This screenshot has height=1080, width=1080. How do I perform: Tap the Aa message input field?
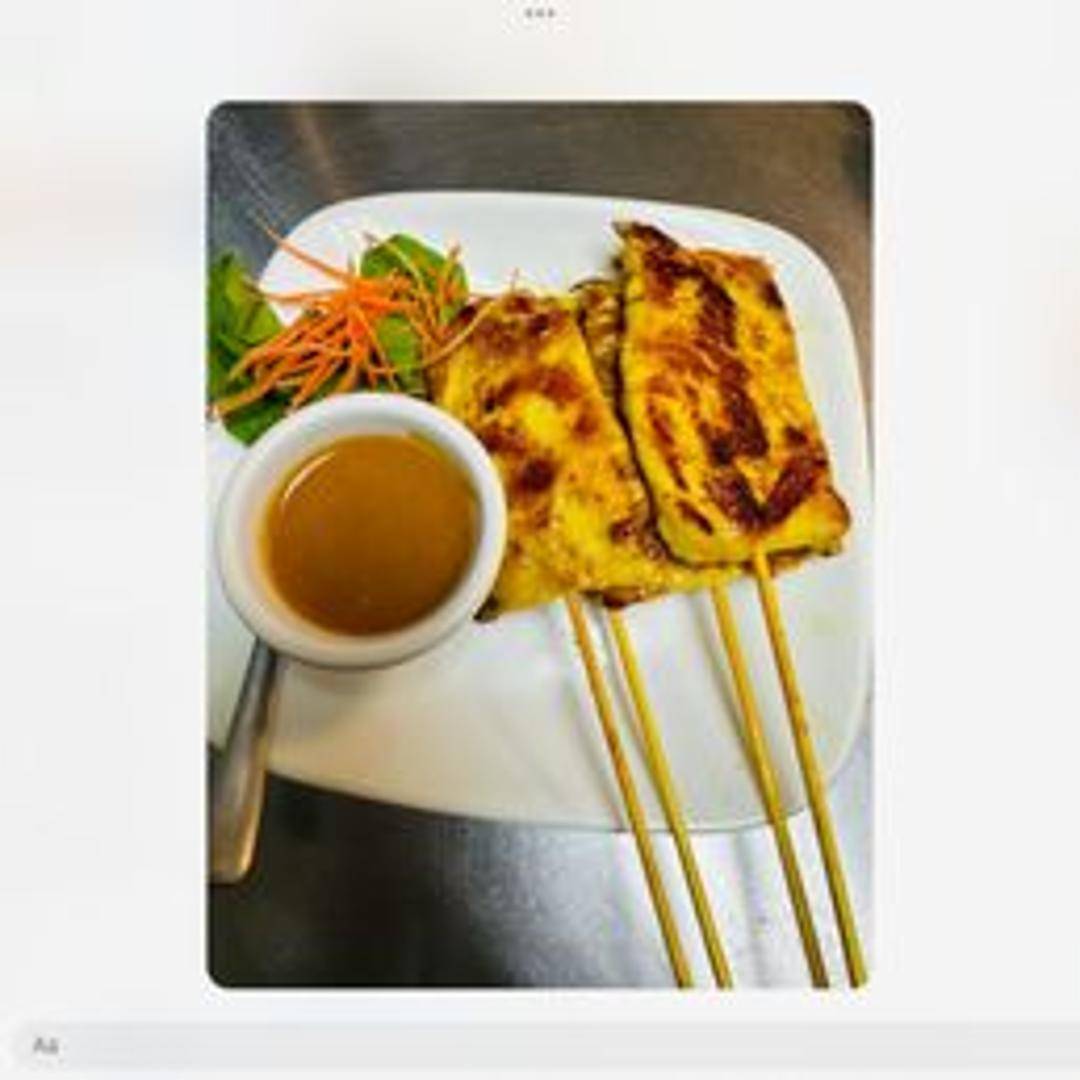click(x=540, y=1046)
